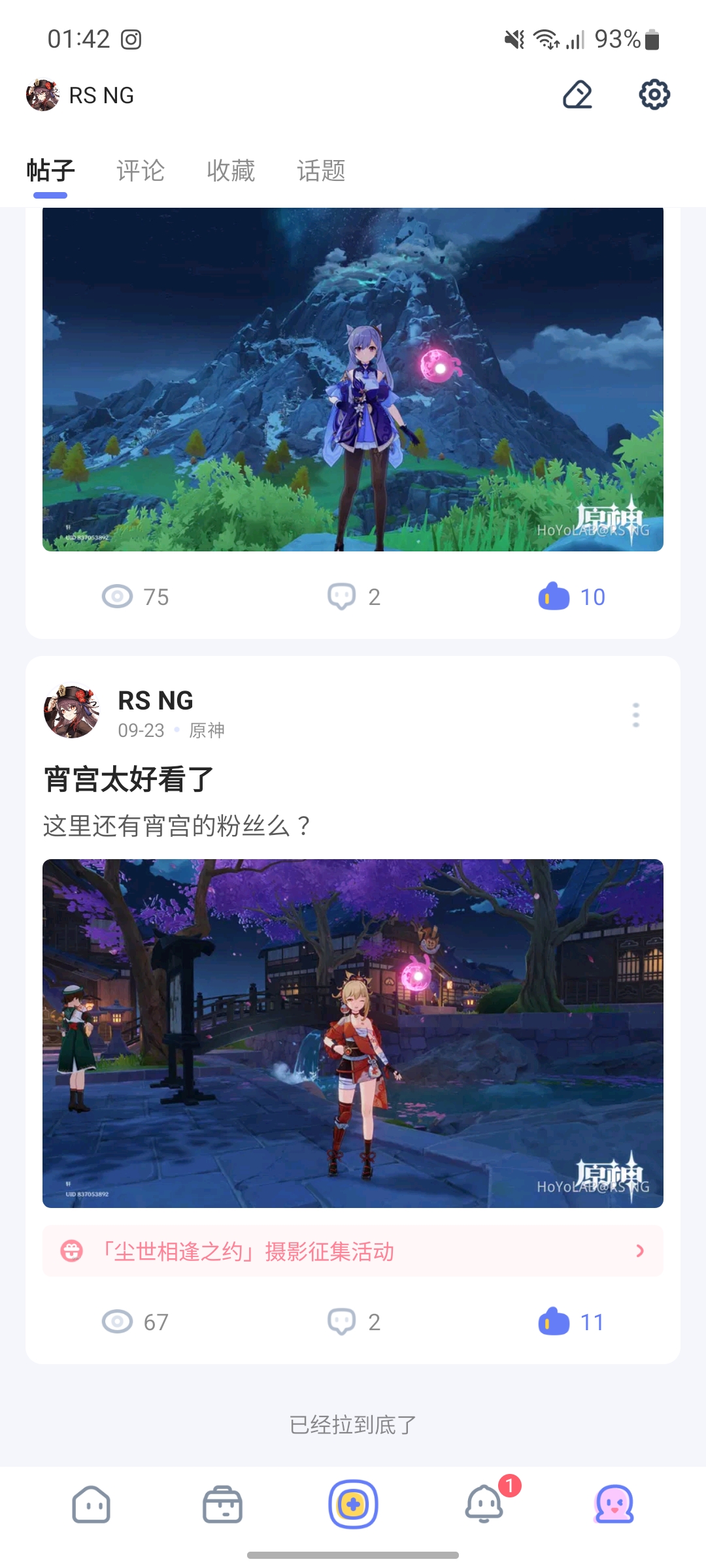Expand the 「尘世相逢之约」activity via chevron
This screenshot has width=706, height=1568.
click(x=639, y=1250)
